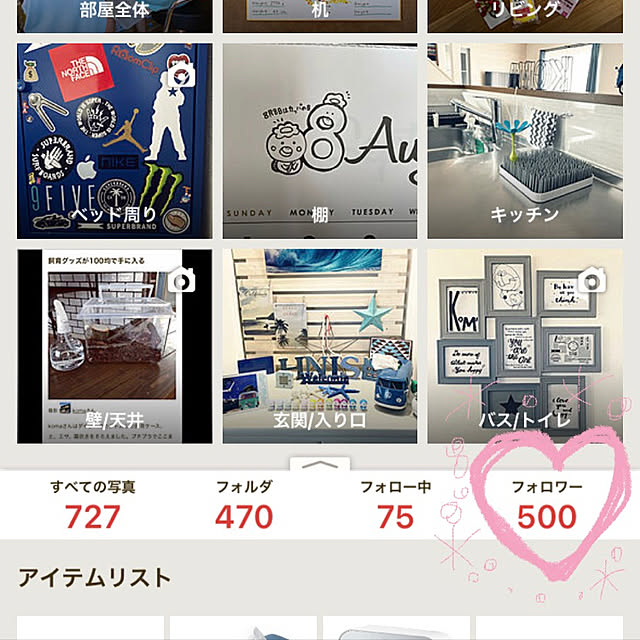Viewport: 640px width, 640px height.
Task: View the バス/トイレ category tile
Action: point(525,346)
